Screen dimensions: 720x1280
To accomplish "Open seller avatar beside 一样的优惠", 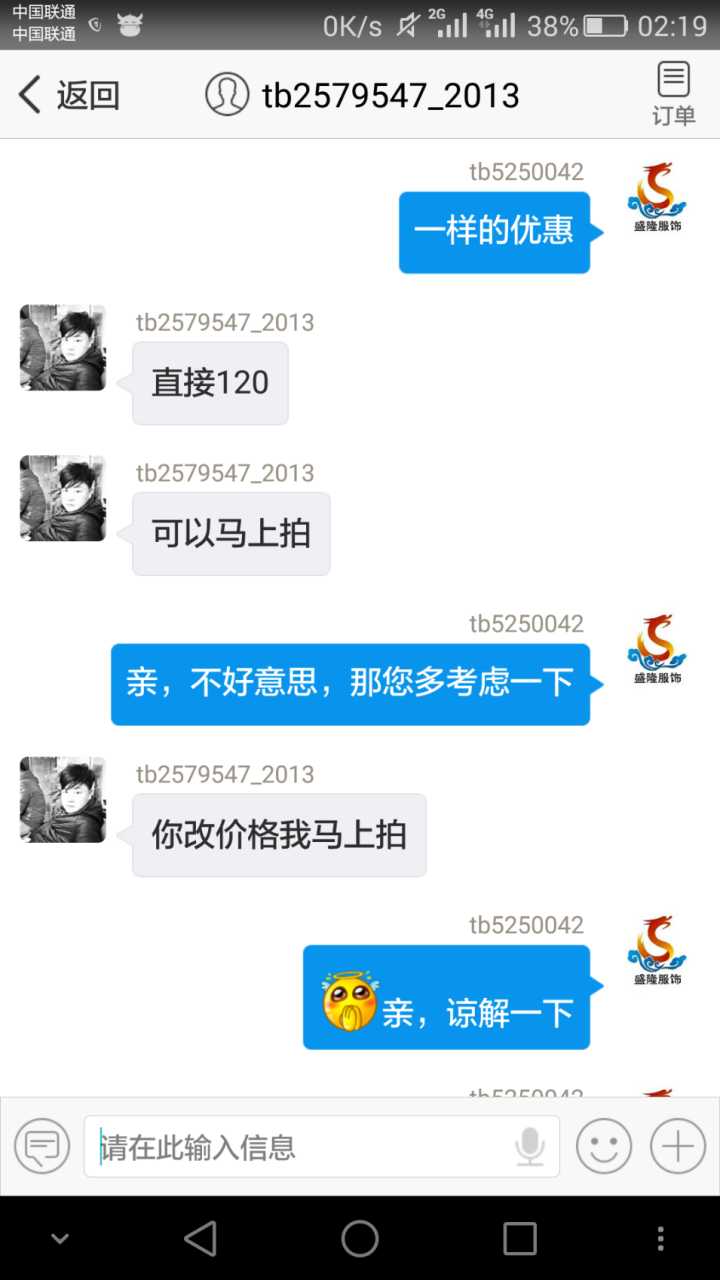I will point(657,197).
